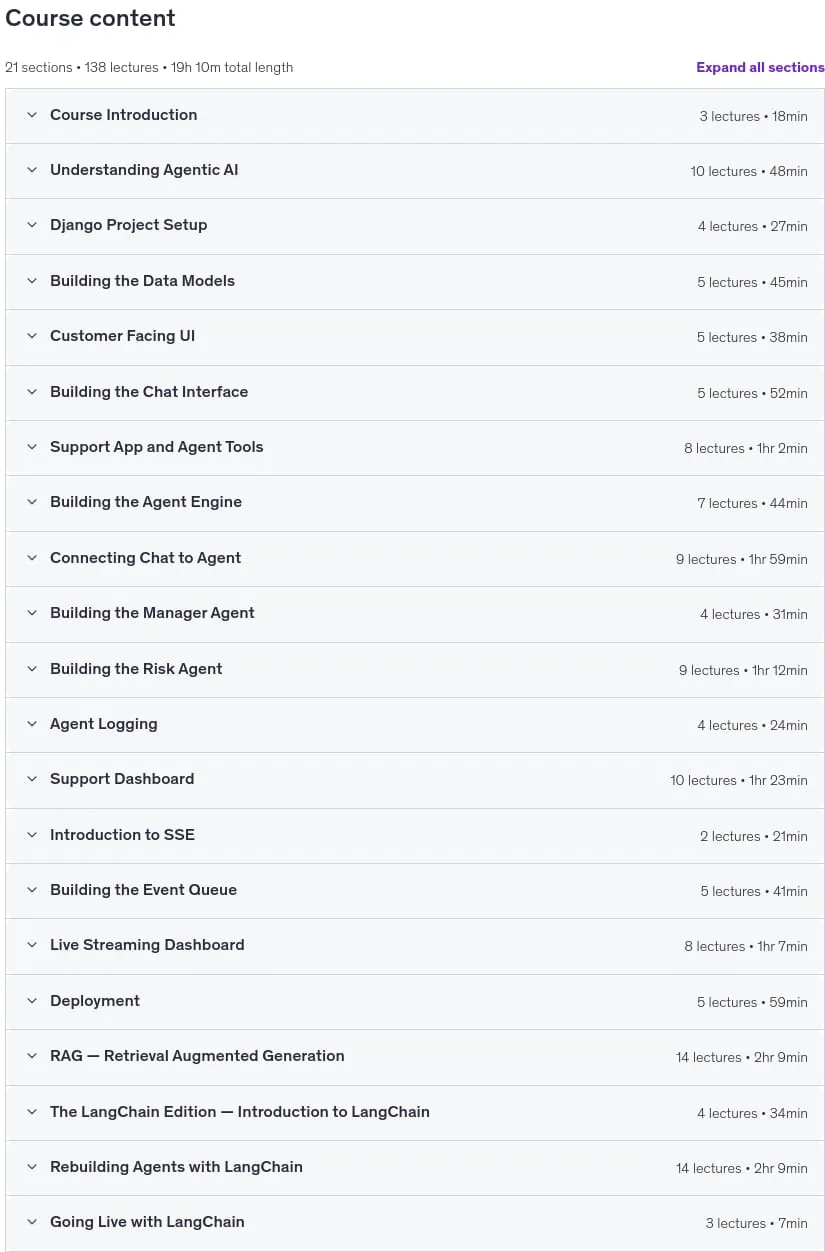
Task: Expand the Deployment section
Action: pos(415,1002)
